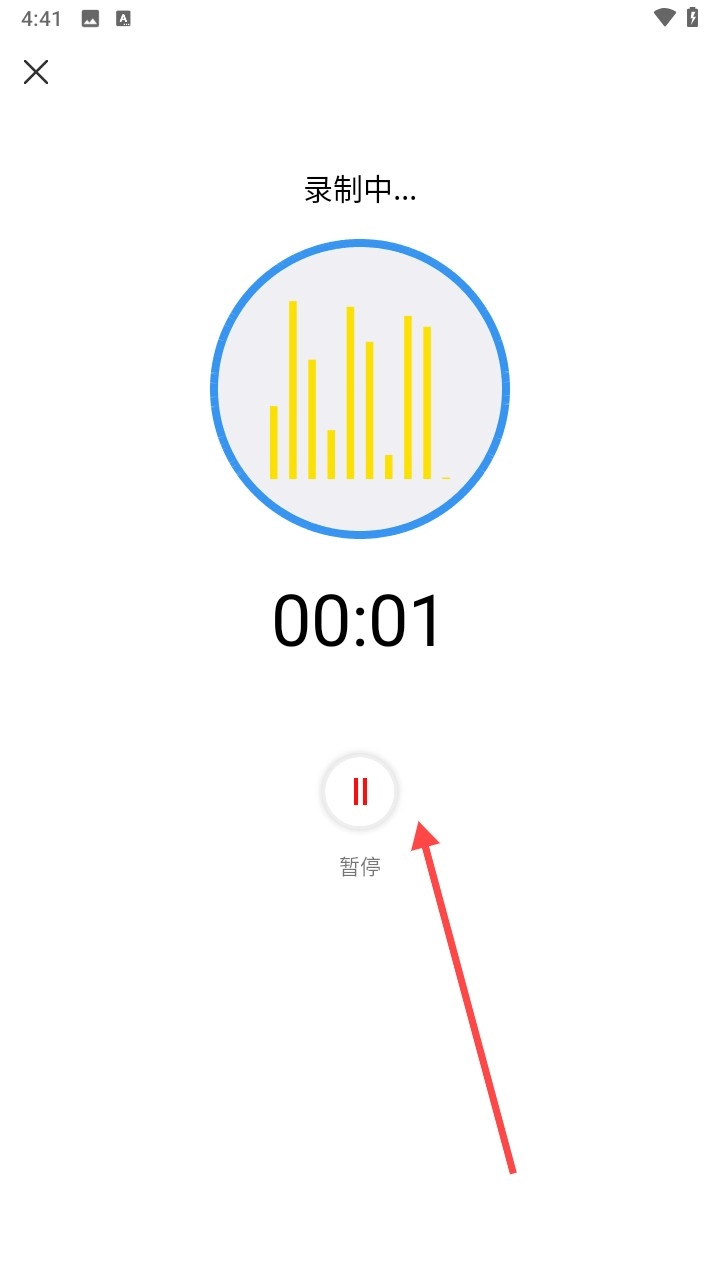Tap the 录制中... recording status text
720x1280 pixels.
(x=360, y=190)
